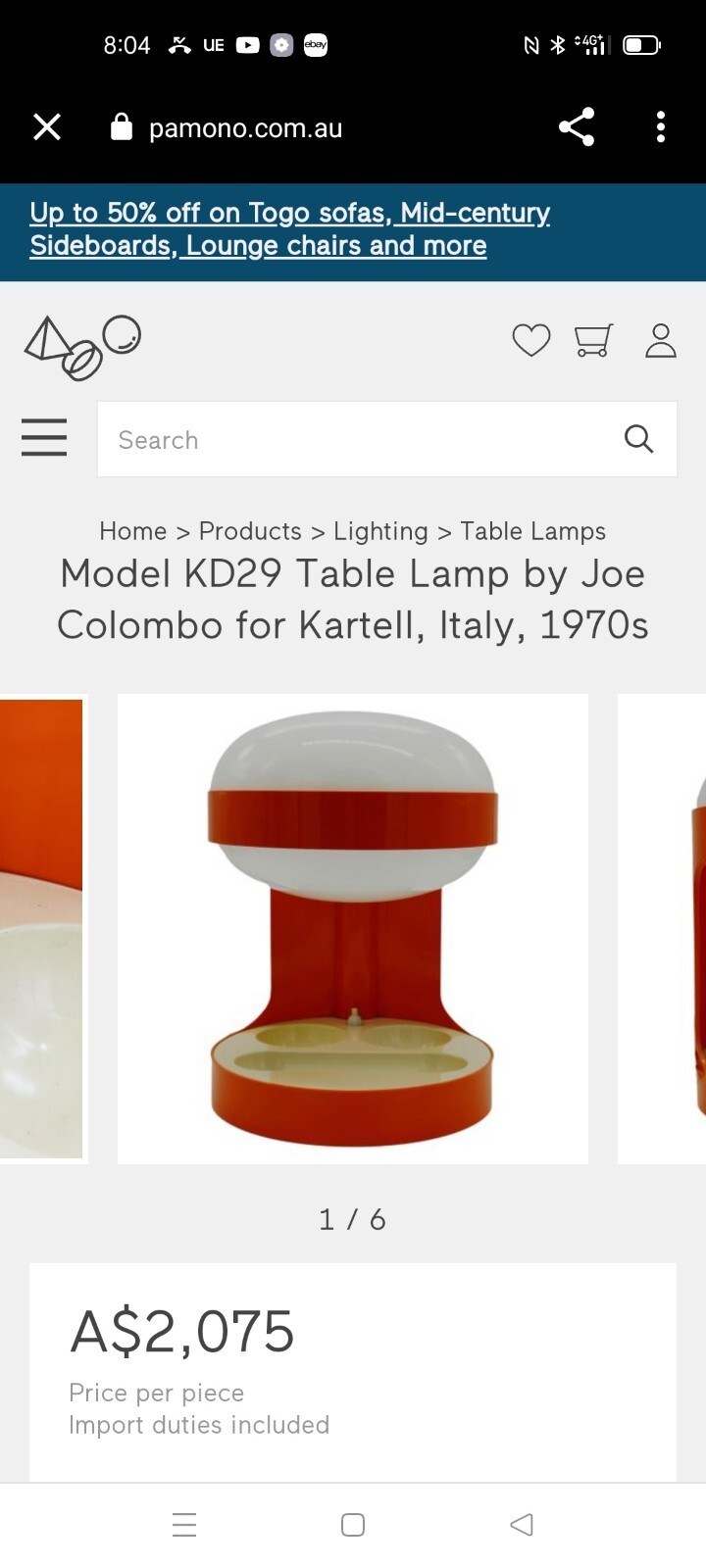Share this page
Image resolution: width=706 pixels, height=1568 pixels.
(577, 127)
